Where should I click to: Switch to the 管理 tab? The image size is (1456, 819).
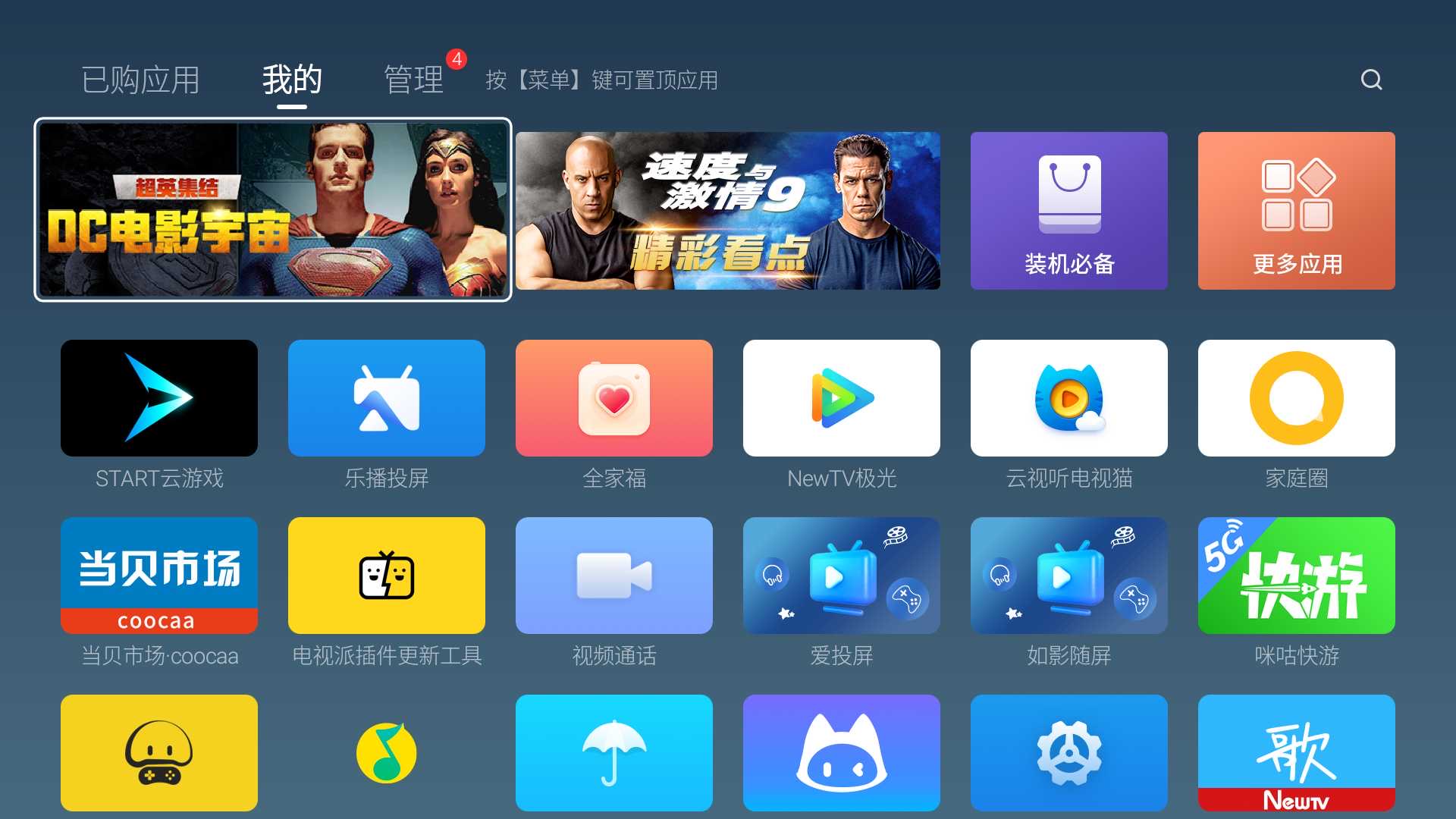pyautogui.click(x=413, y=80)
